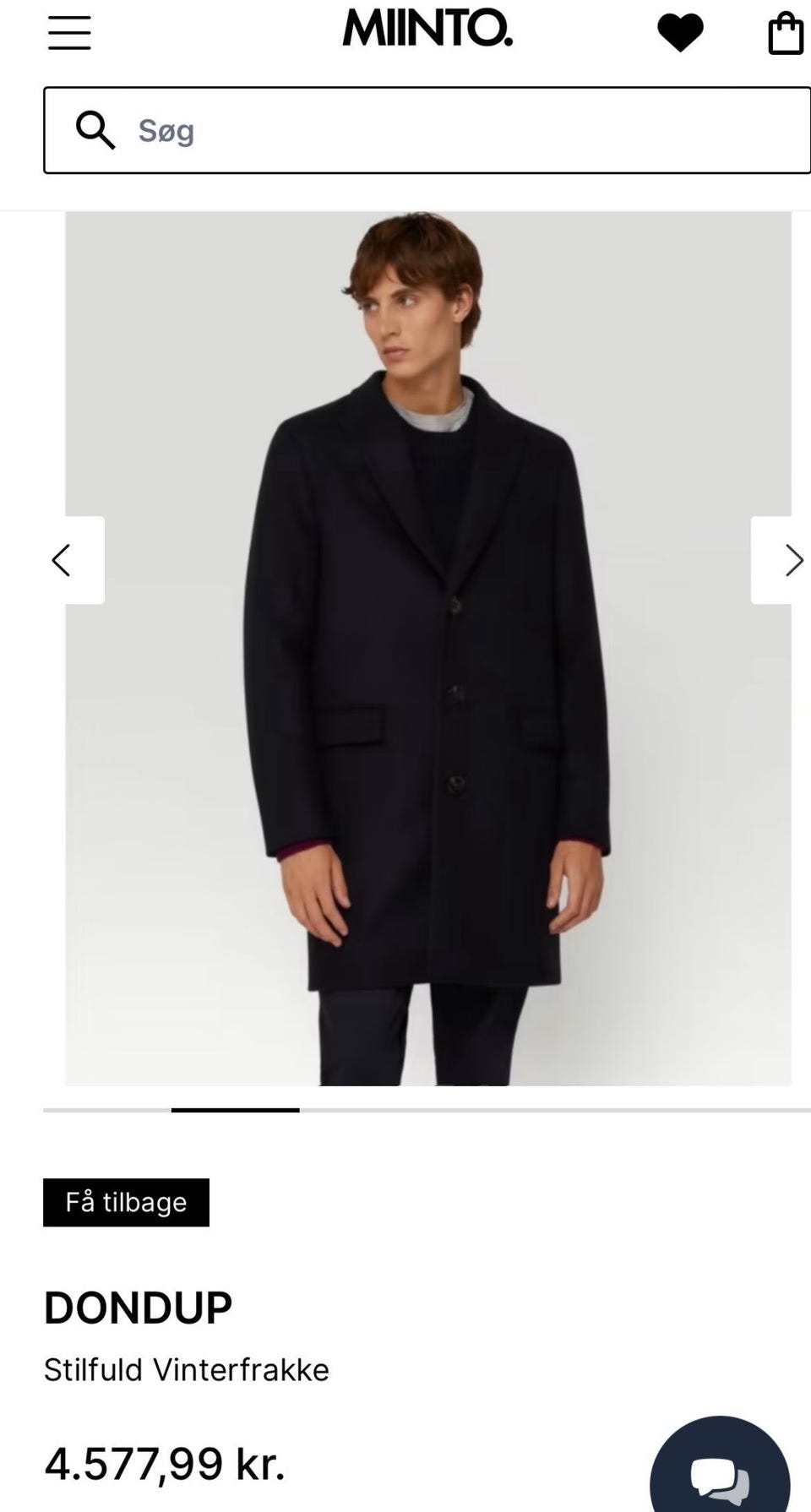Open the shopping bag

(x=785, y=34)
